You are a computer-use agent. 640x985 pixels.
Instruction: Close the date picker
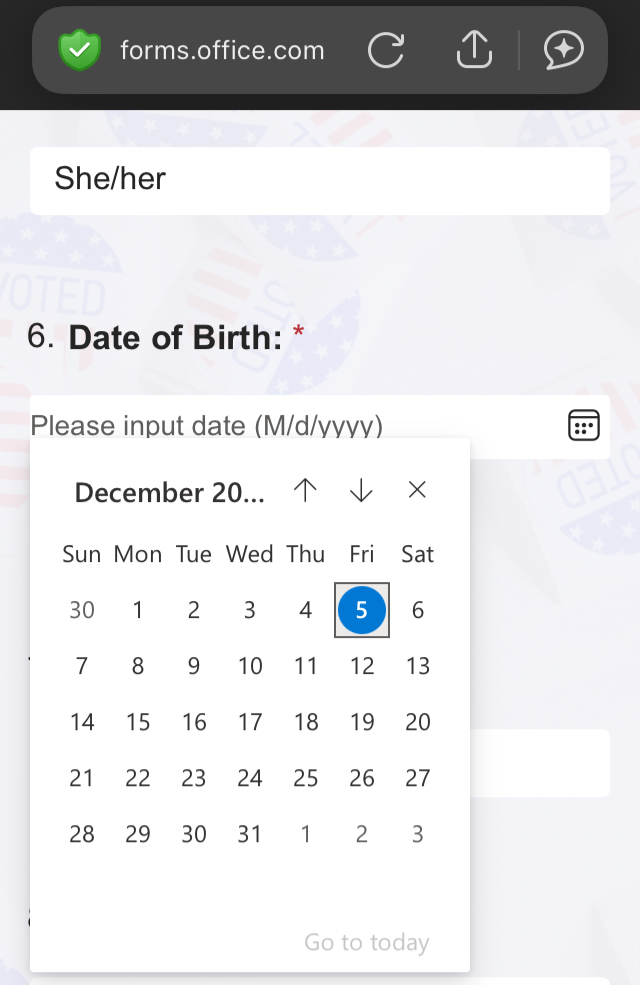[x=418, y=490]
